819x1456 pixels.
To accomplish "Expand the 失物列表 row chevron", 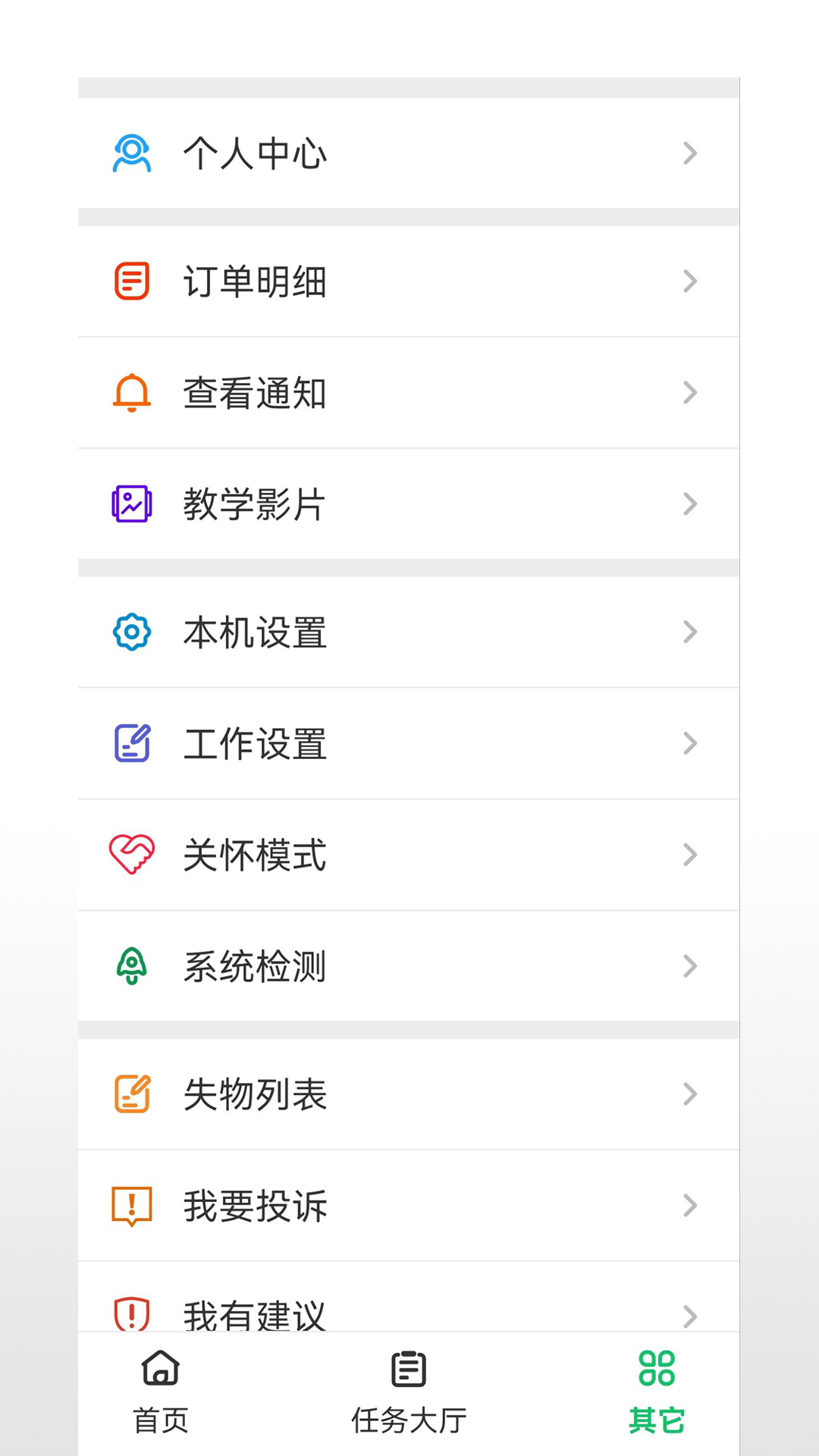I will 689,1094.
